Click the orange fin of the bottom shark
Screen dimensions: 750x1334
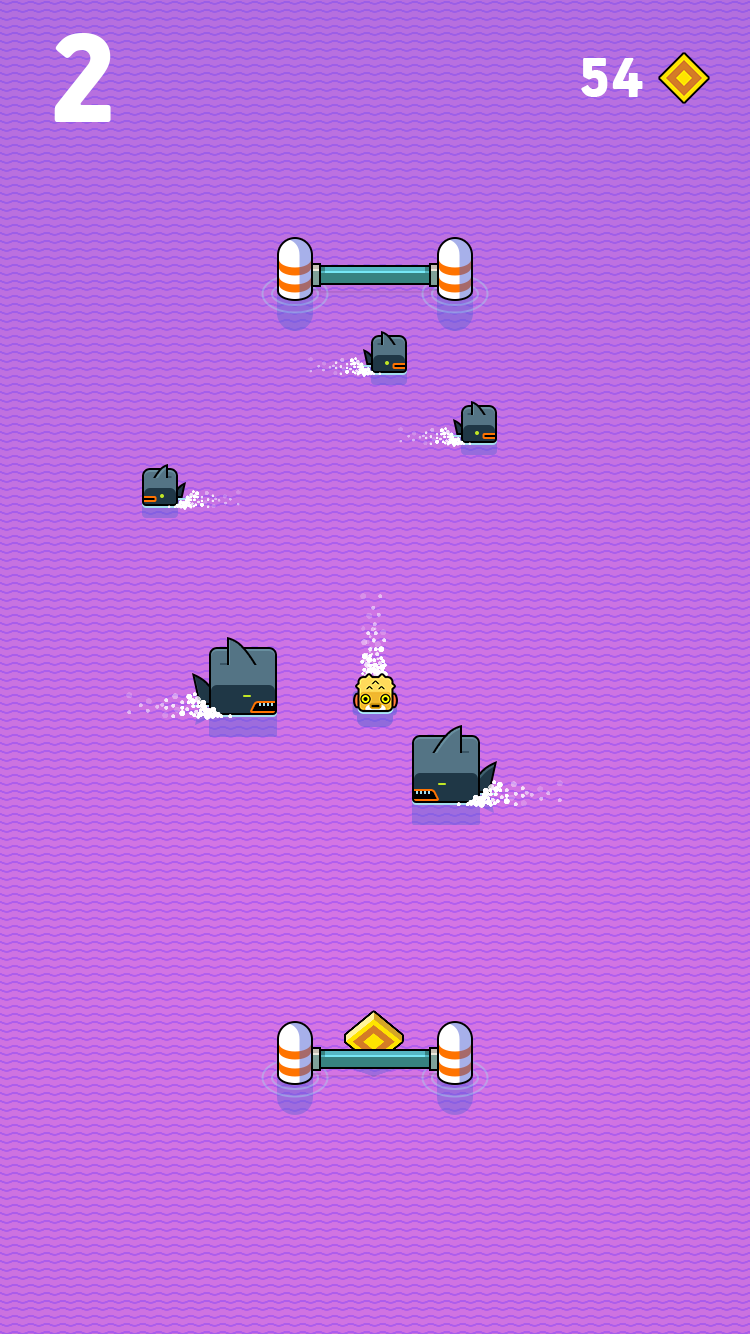click(428, 793)
